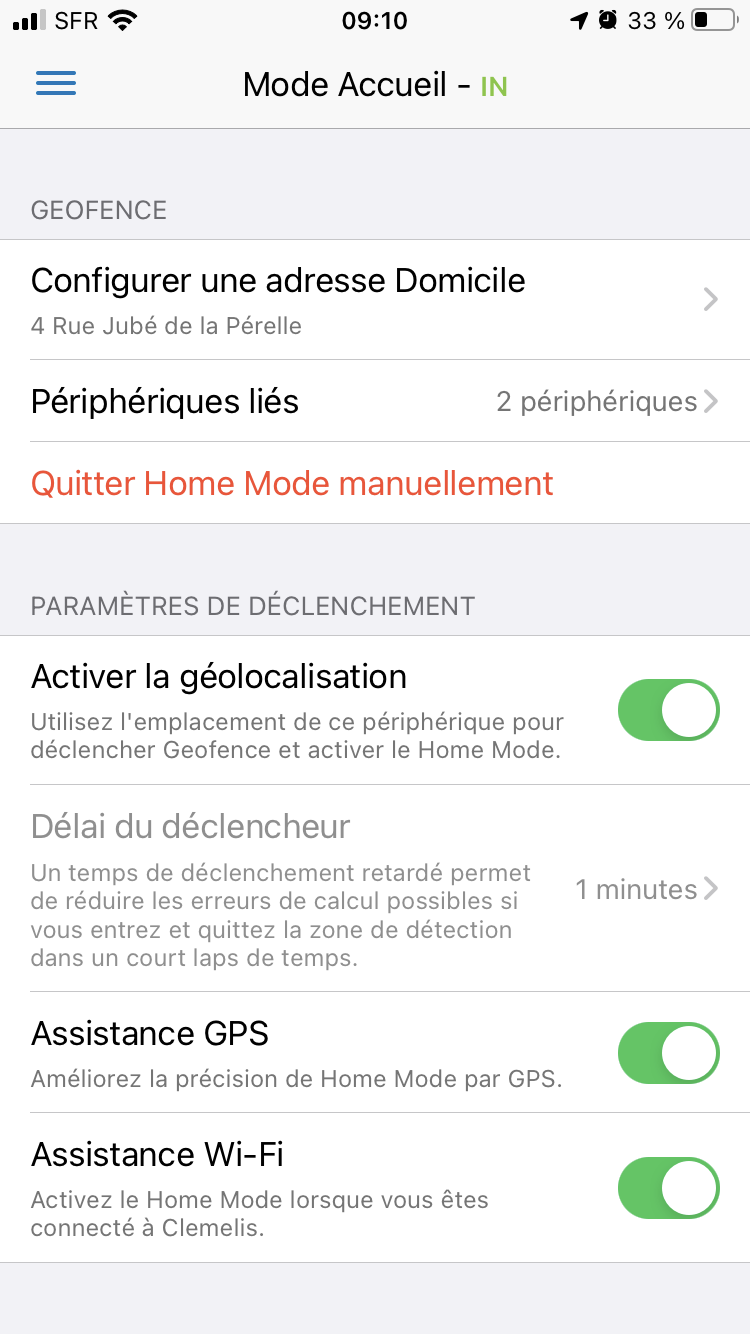The width and height of the screenshot is (750, 1334).
Task: Open Périphériques liés list
Action: (375, 401)
